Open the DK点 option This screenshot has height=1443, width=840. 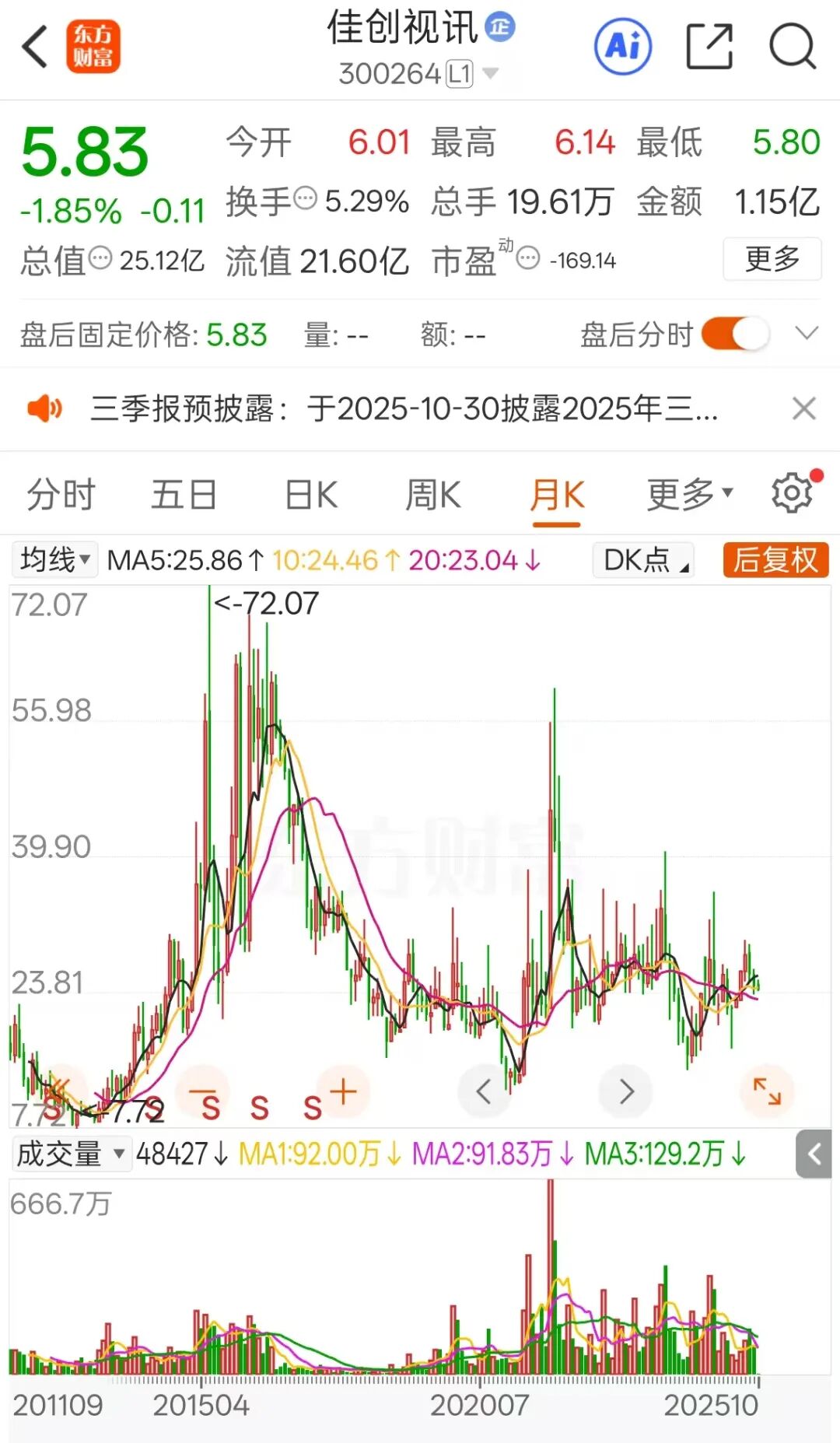(644, 559)
